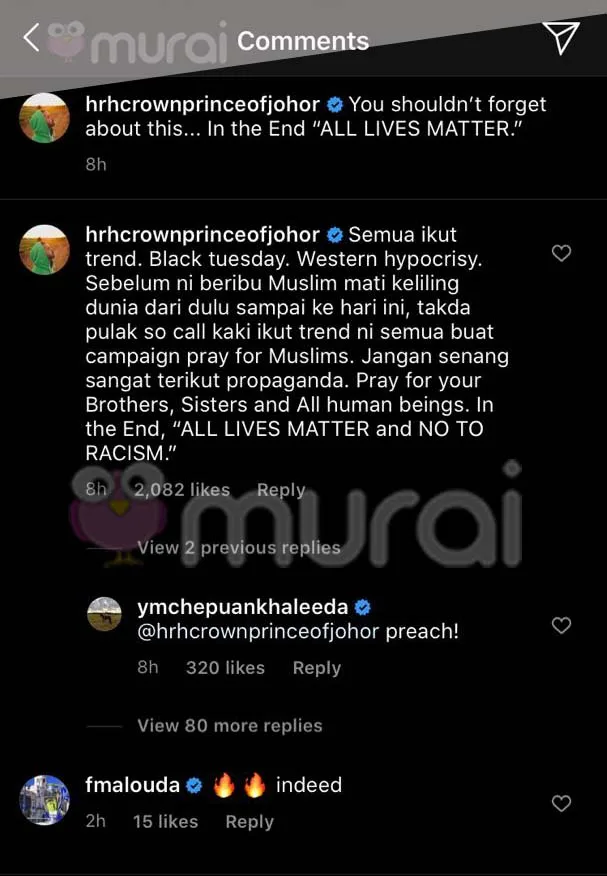Reply to ymchepuankhaleeda's comment
The image size is (607, 876).
tap(316, 668)
